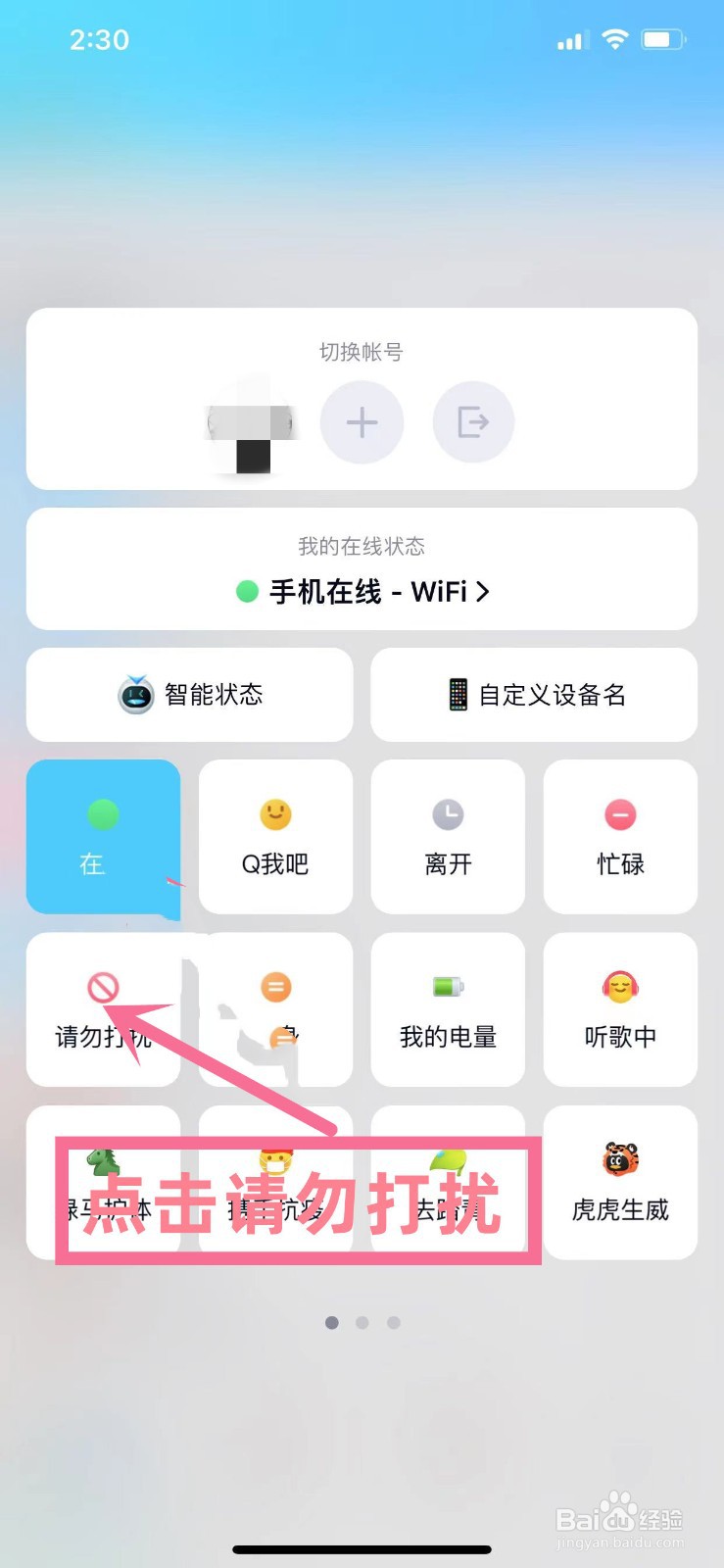Tap the plus button to add an account
The height and width of the screenshot is (1568, 724).
click(x=362, y=421)
